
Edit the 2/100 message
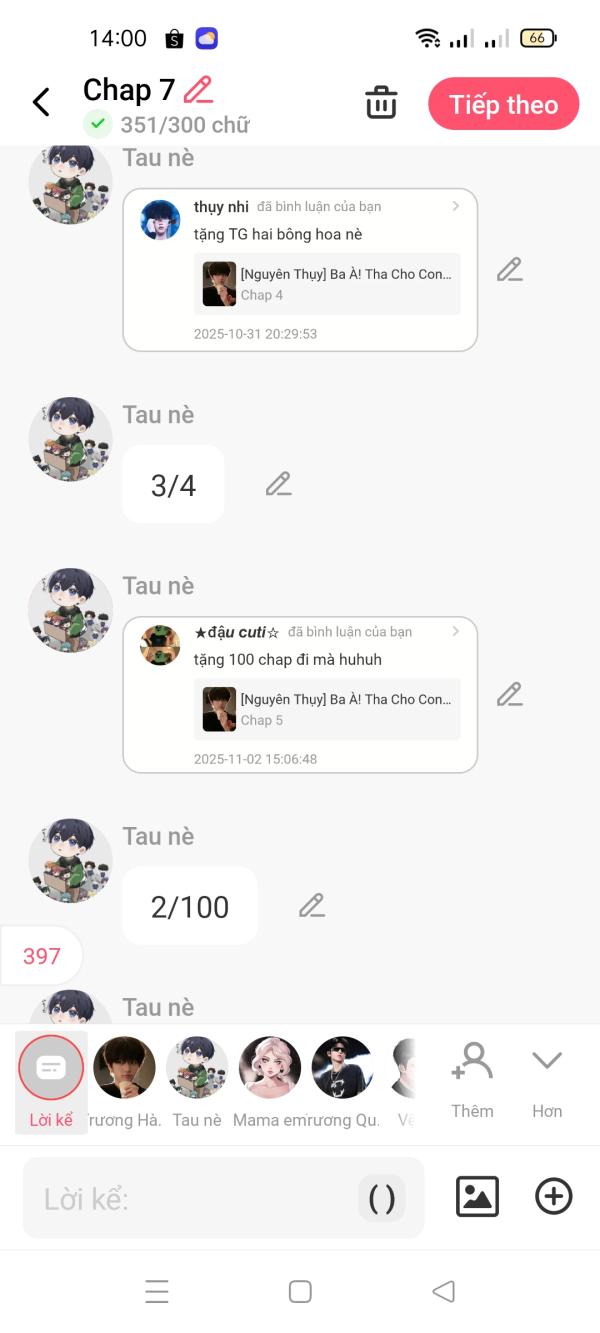[312, 906]
